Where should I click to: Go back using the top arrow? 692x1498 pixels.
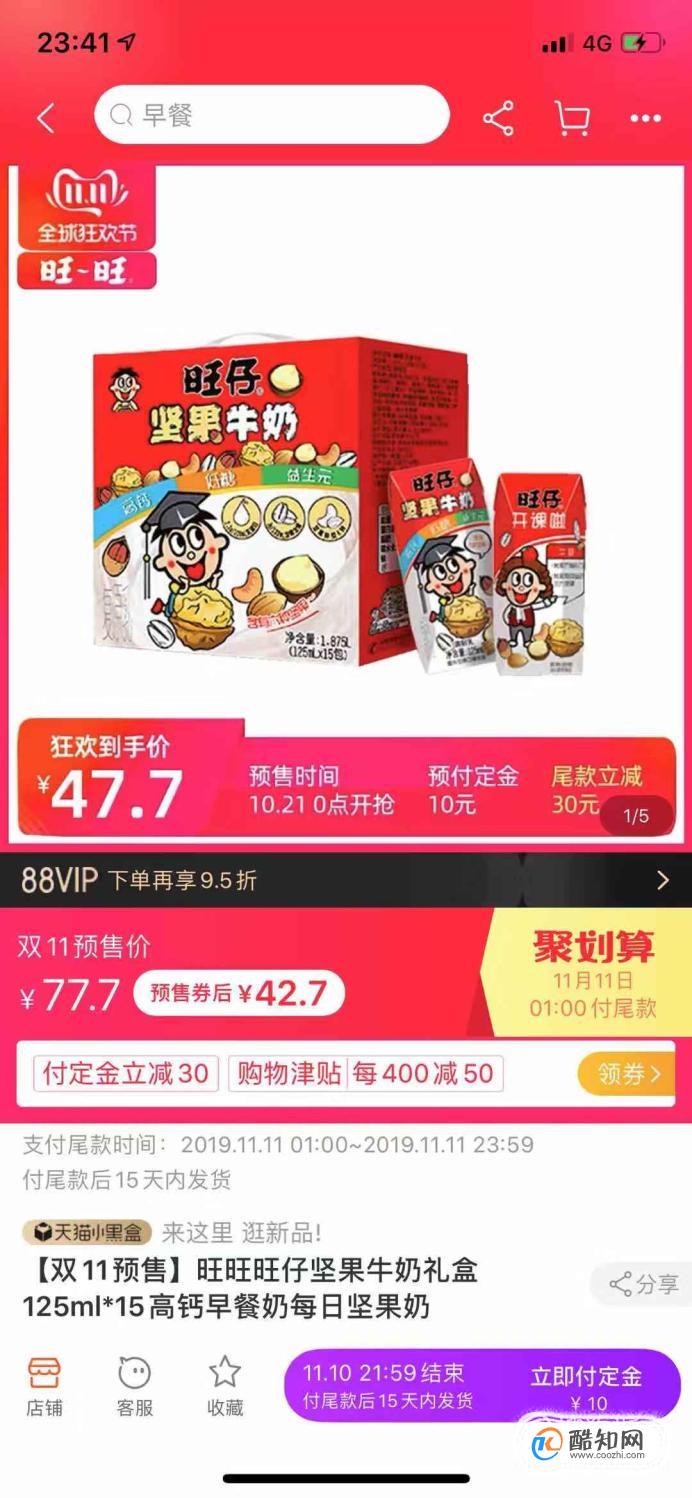pyautogui.click(x=46, y=118)
